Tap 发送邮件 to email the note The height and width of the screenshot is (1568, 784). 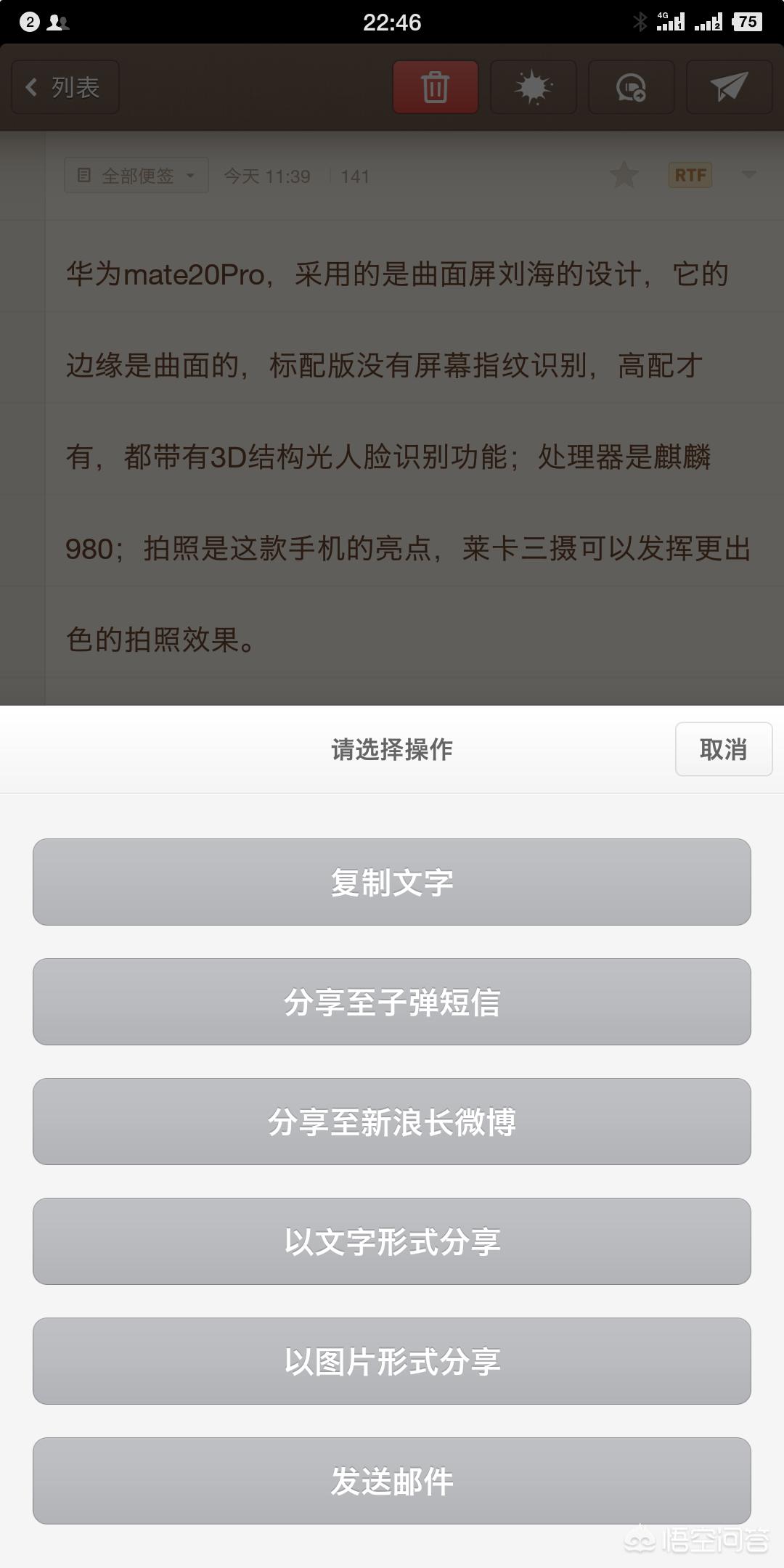click(392, 1481)
